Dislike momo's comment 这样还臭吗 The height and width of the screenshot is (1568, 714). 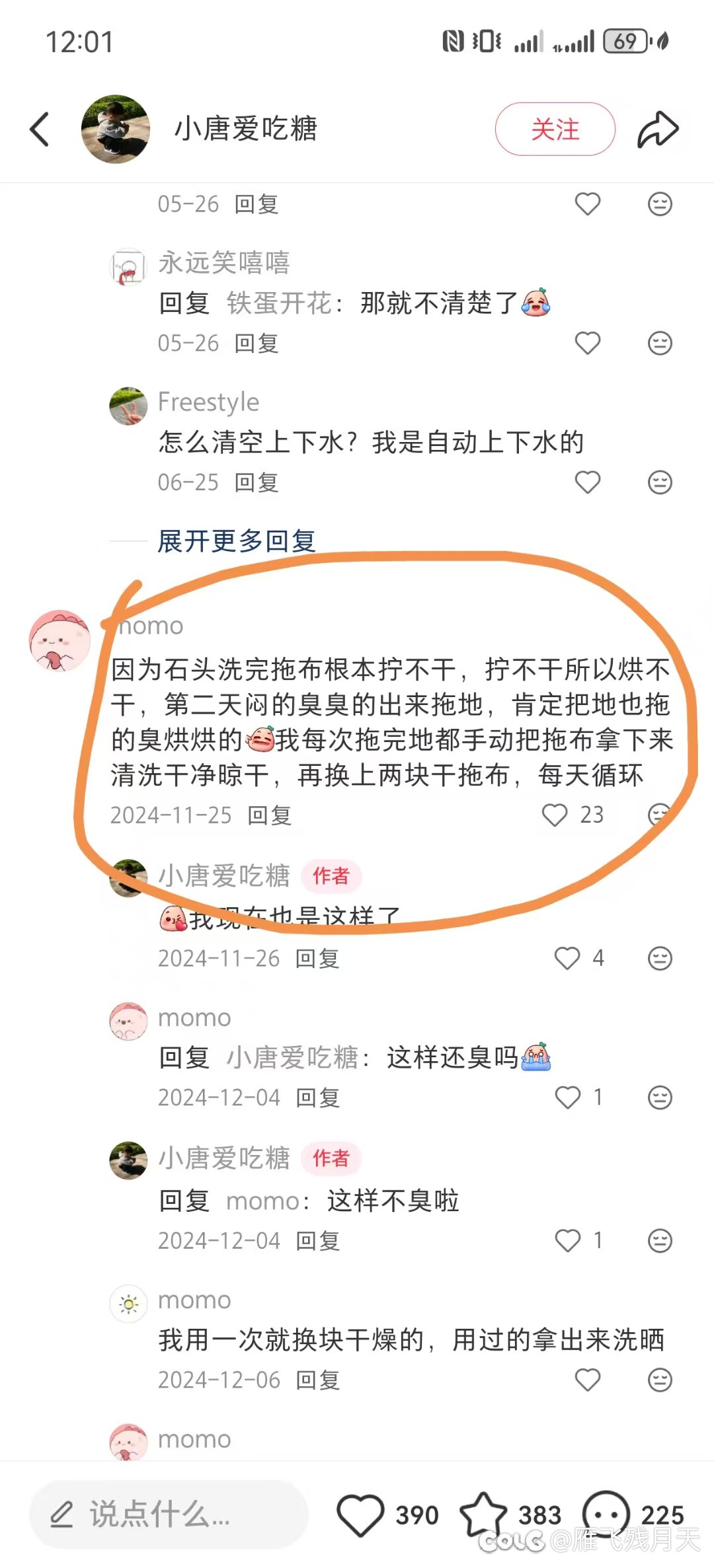pos(659,1098)
